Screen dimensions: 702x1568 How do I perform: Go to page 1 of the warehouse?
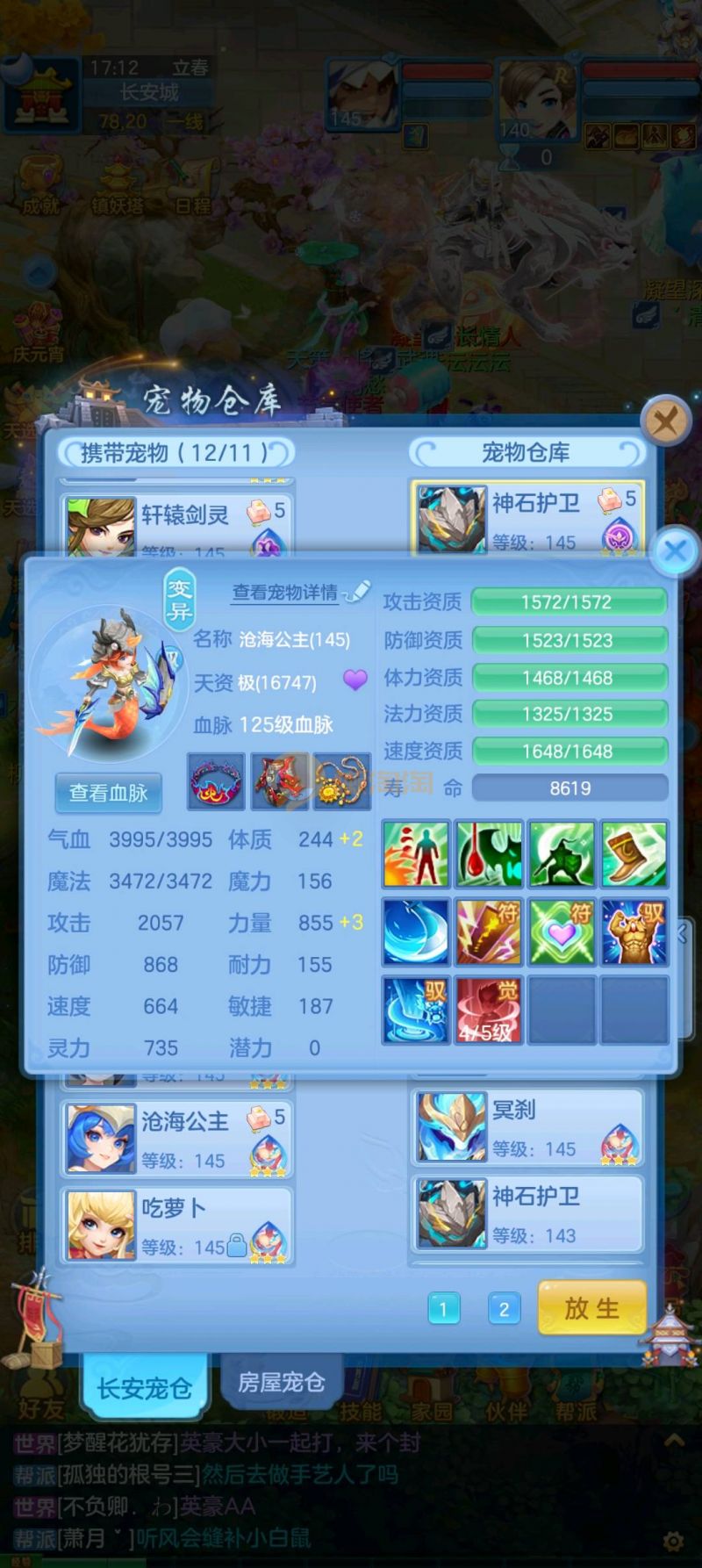443,1310
